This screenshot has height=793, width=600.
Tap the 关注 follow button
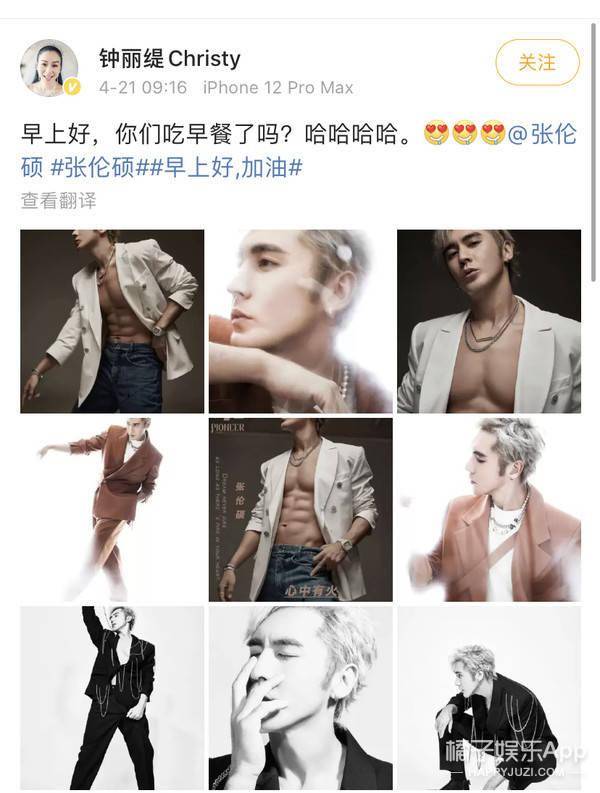click(x=536, y=62)
